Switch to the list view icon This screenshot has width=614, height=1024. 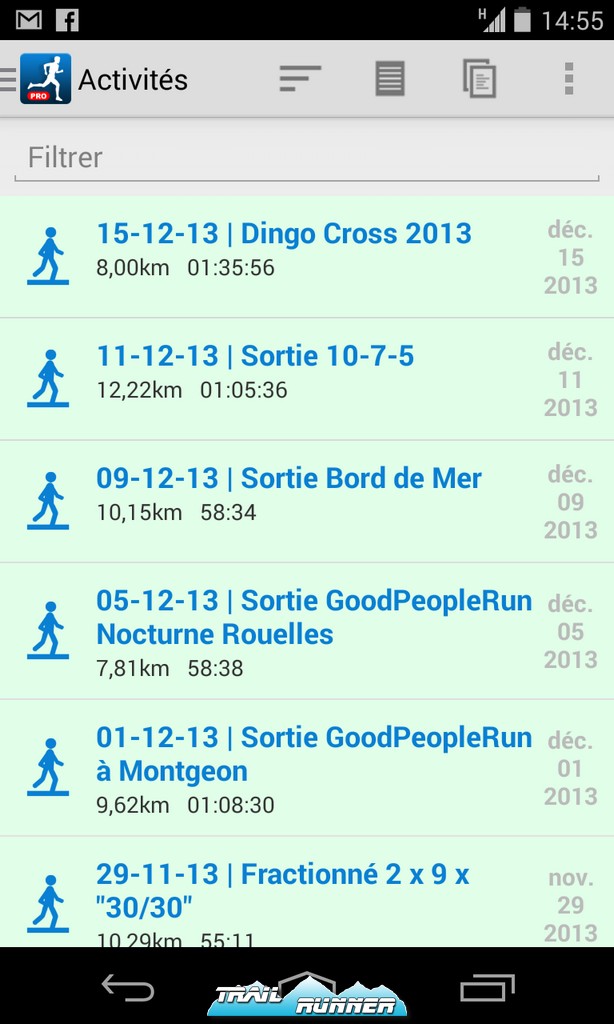[390, 79]
